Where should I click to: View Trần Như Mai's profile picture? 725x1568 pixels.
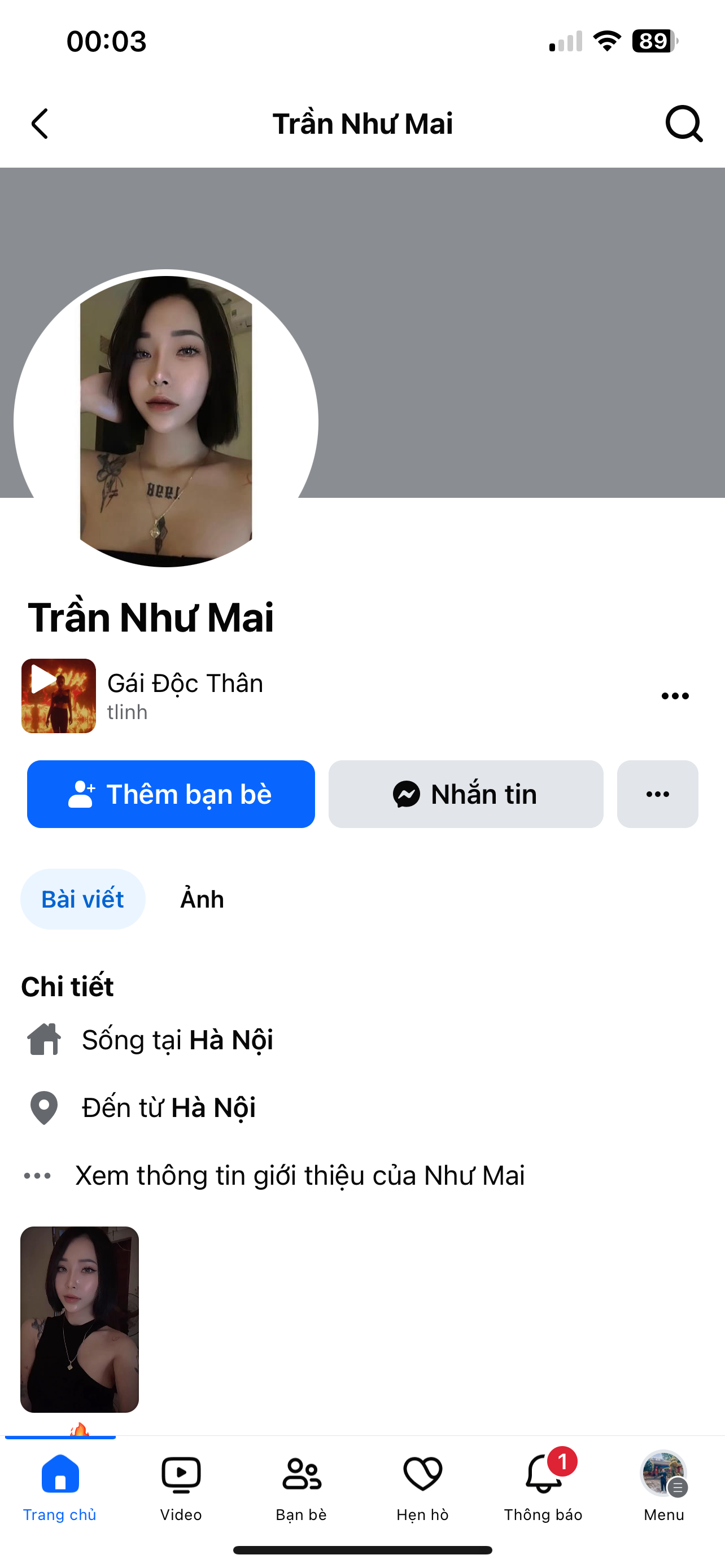[x=165, y=420]
